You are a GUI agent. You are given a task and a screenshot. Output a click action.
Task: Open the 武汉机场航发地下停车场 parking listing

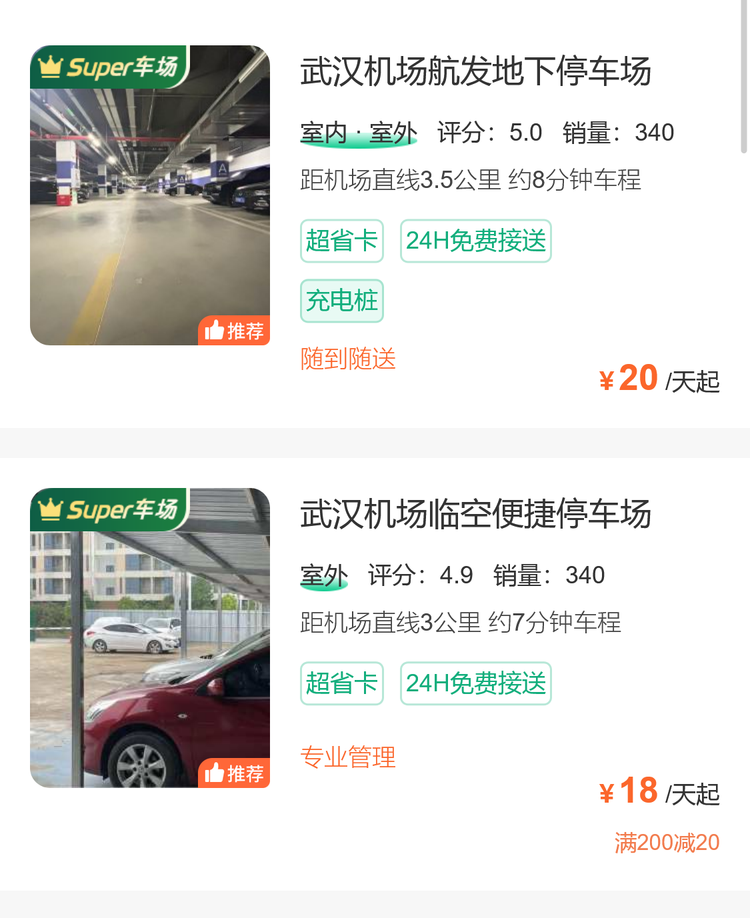point(476,72)
